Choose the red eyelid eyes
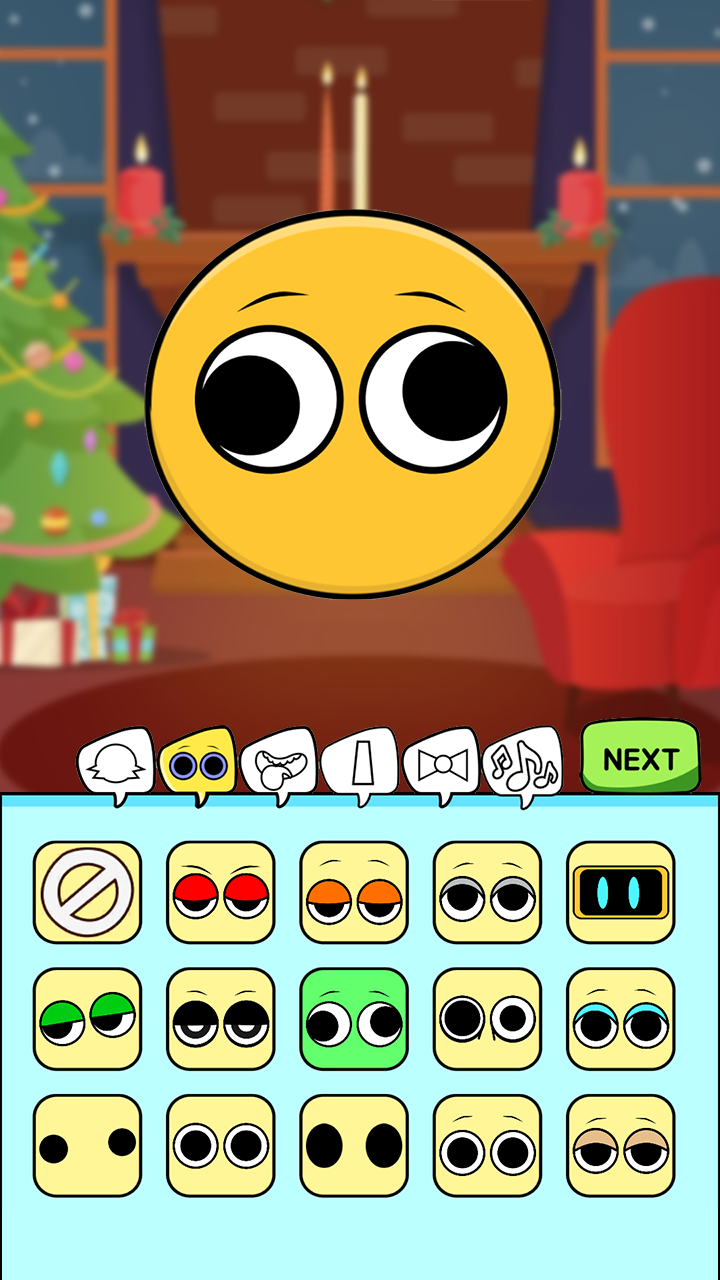720x1280 pixels. coord(220,892)
